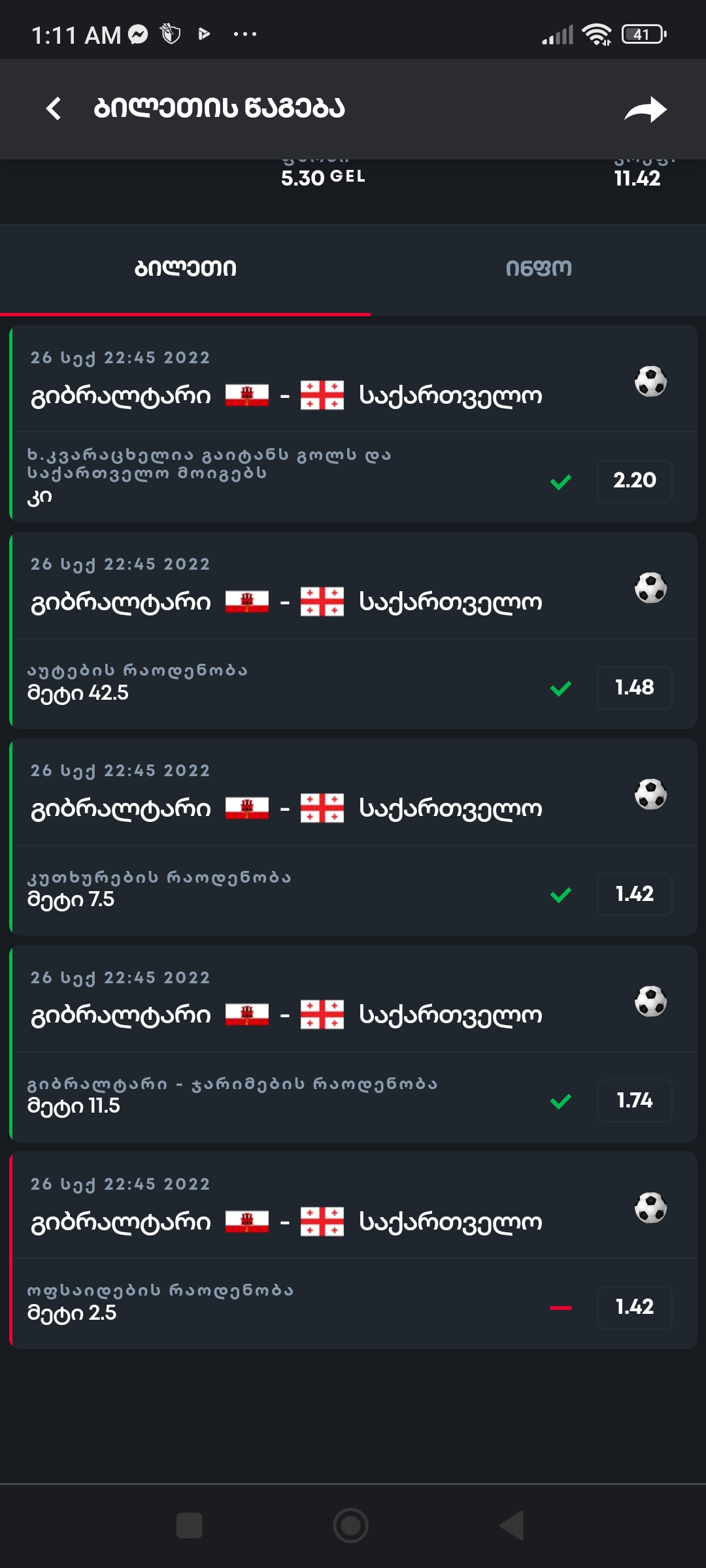The height and width of the screenshot is (1568, 706).
Task: Select the ბილეთი tab
Action: click(185, 269)
